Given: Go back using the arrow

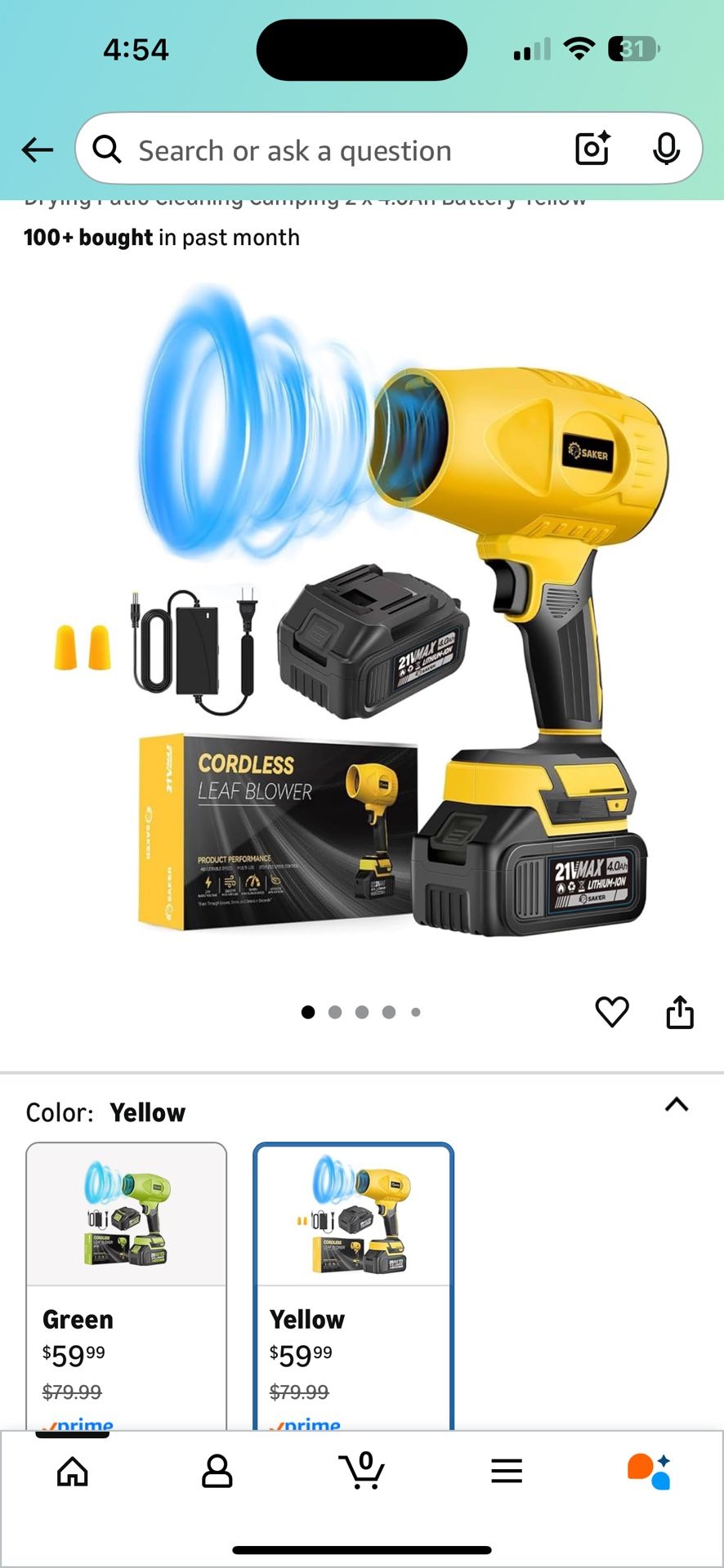Looking at the screenshot, I should (x=38, y=149).
